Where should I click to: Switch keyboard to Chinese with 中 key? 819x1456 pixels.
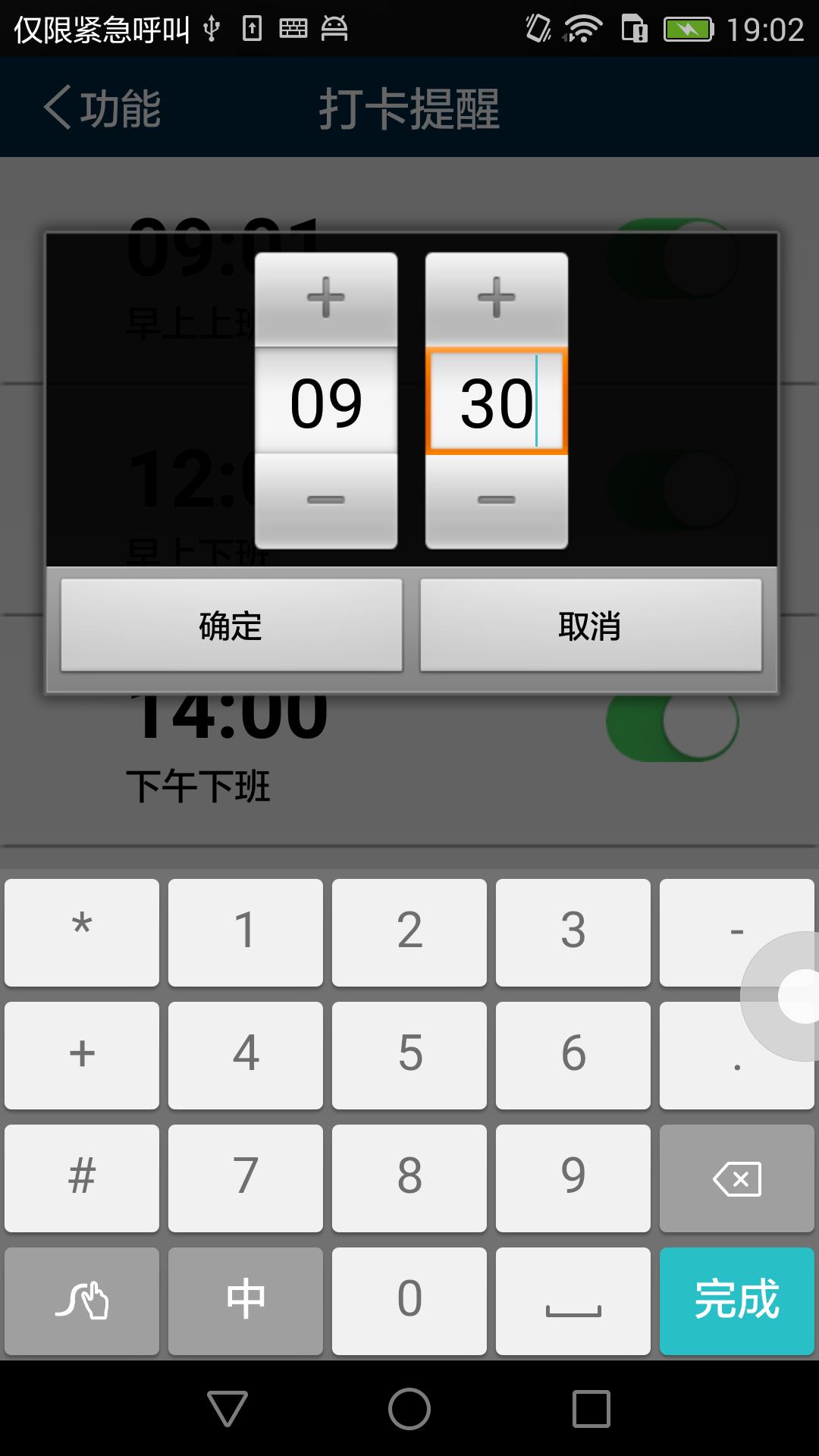(246, 1301)
